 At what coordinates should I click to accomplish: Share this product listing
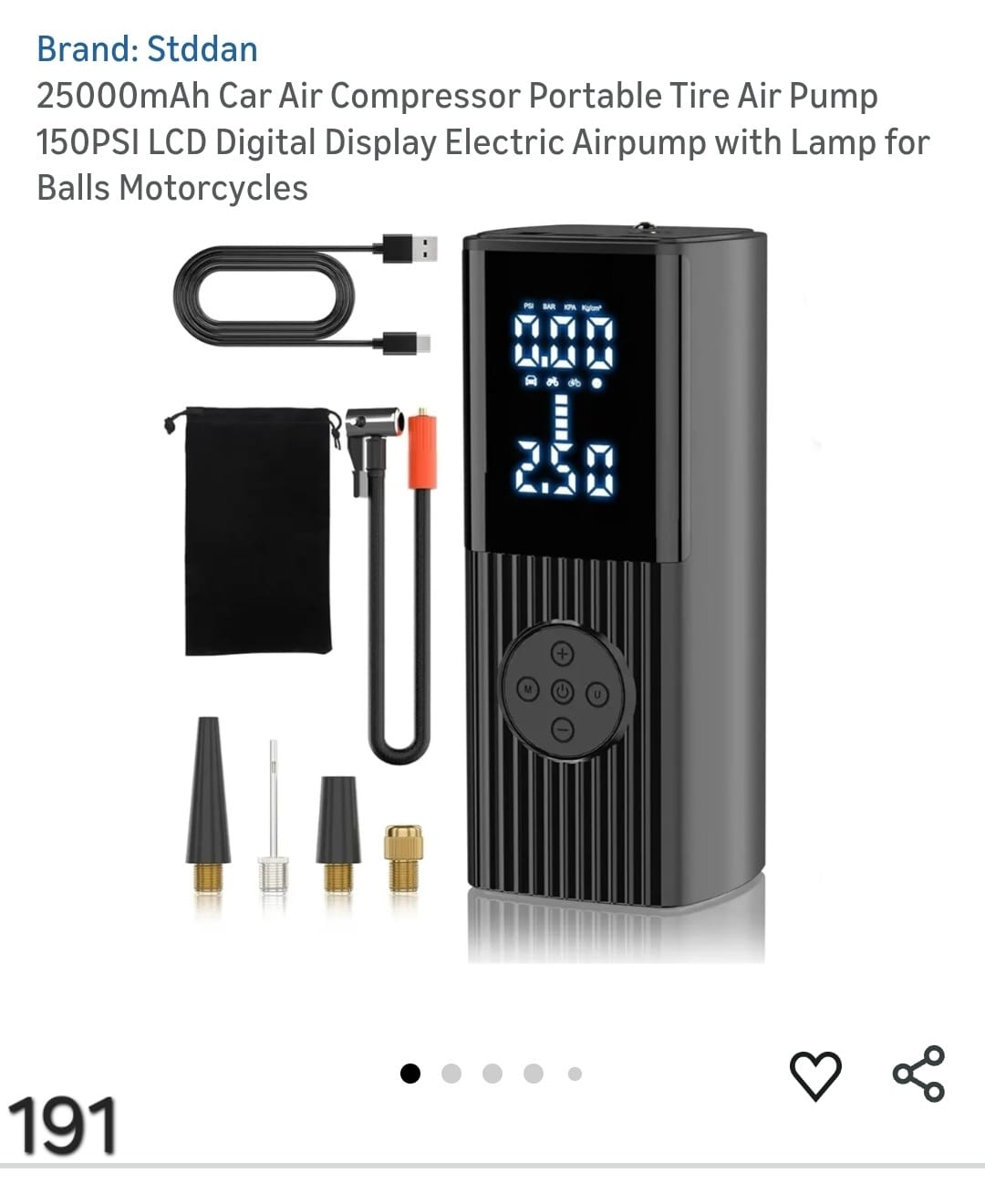point(918,1074)
